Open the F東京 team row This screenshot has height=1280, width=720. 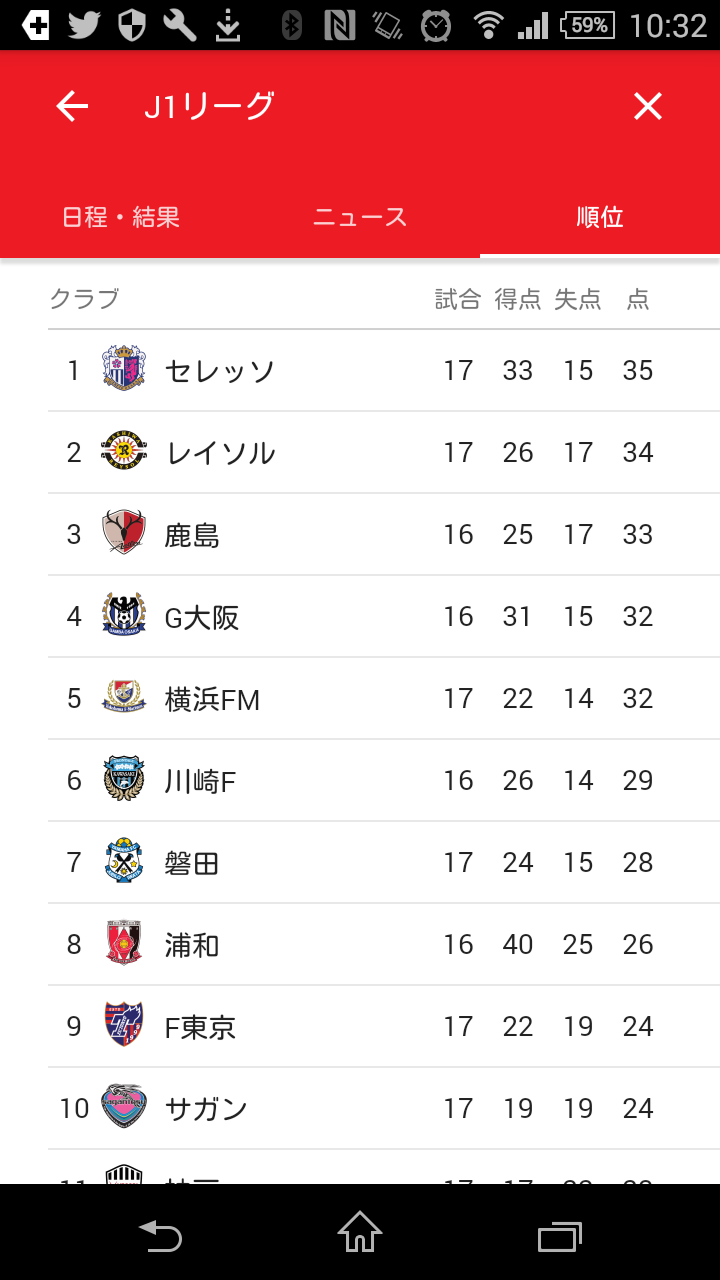tap(384, 1027)
